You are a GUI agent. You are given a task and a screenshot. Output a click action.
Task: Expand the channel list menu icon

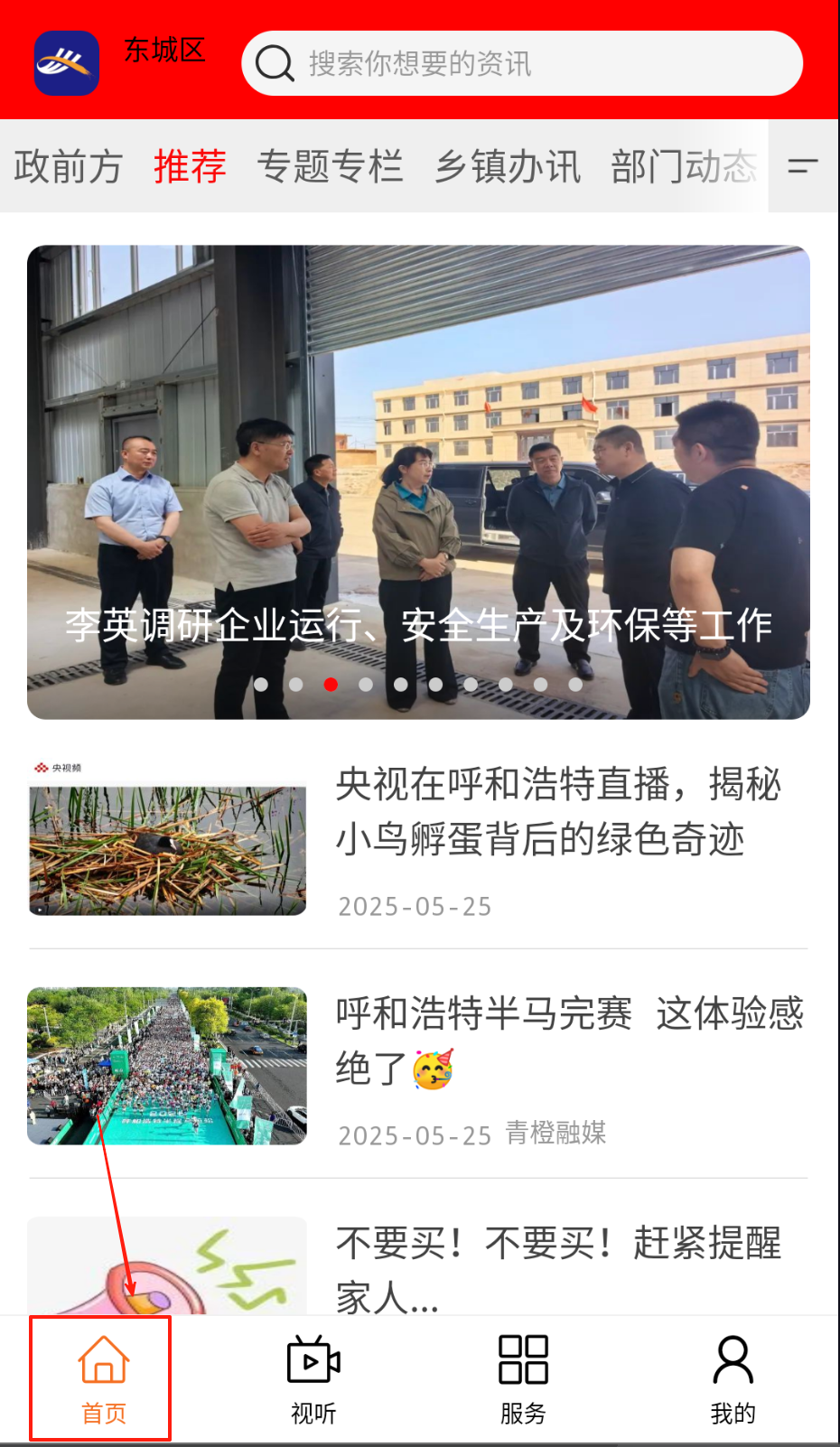(x=802, y=166)
